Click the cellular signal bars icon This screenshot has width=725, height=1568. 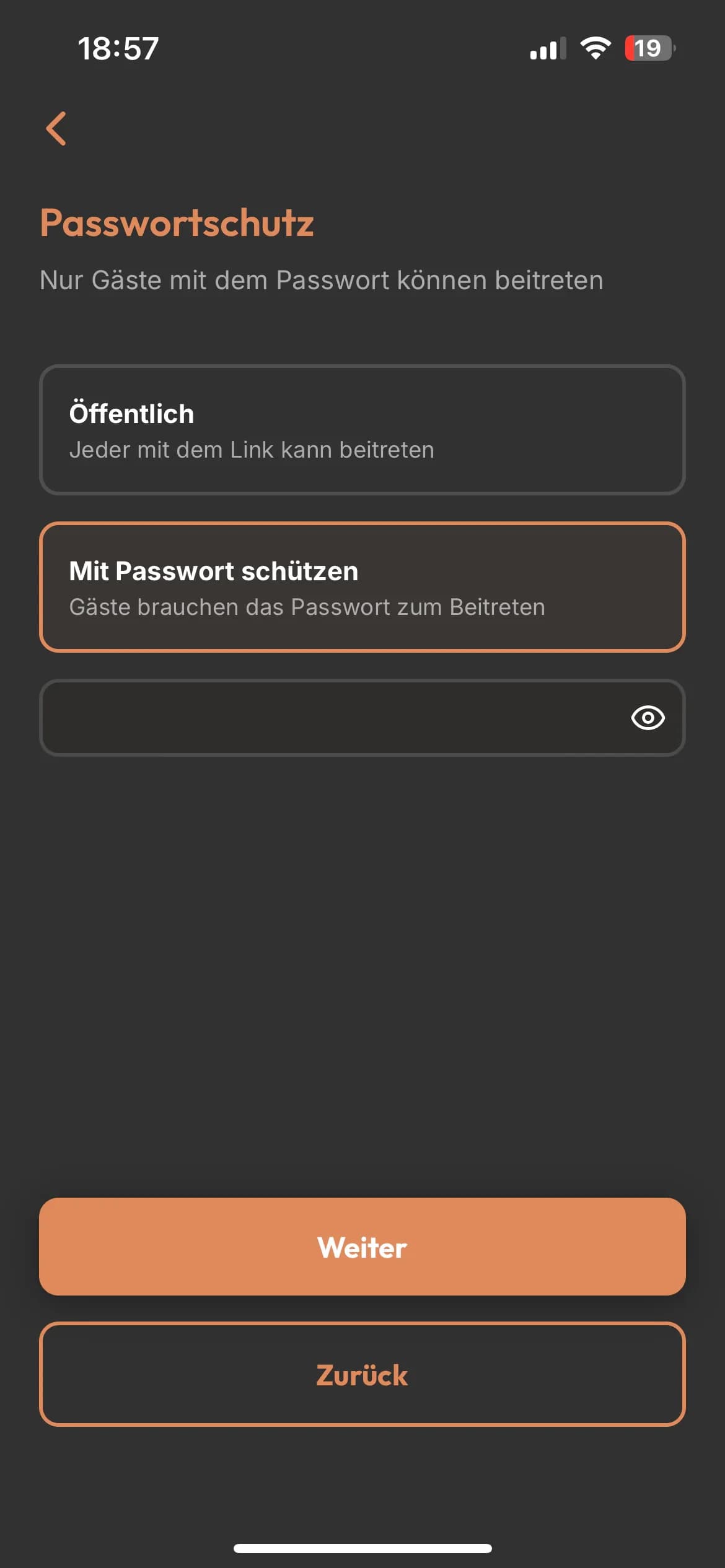(x=548, y=48)
